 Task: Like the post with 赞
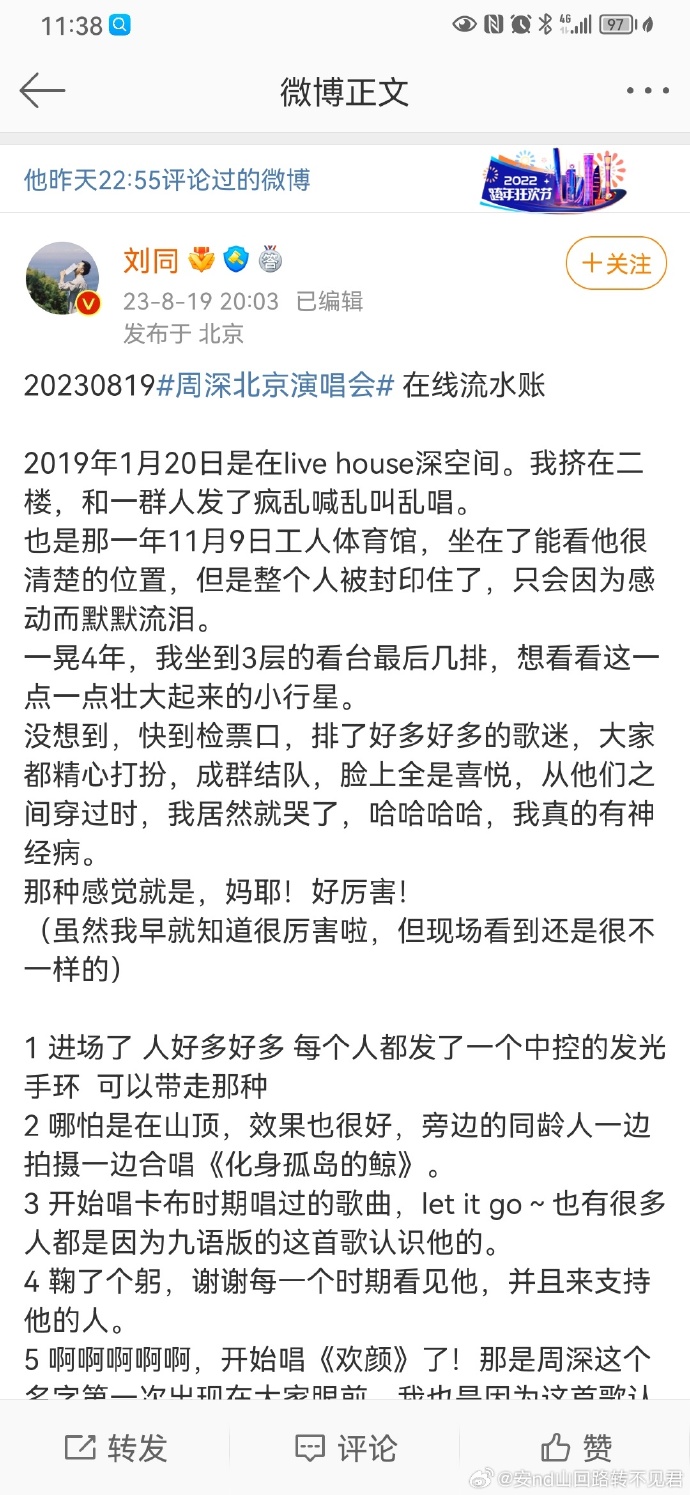coord(575,1447)
